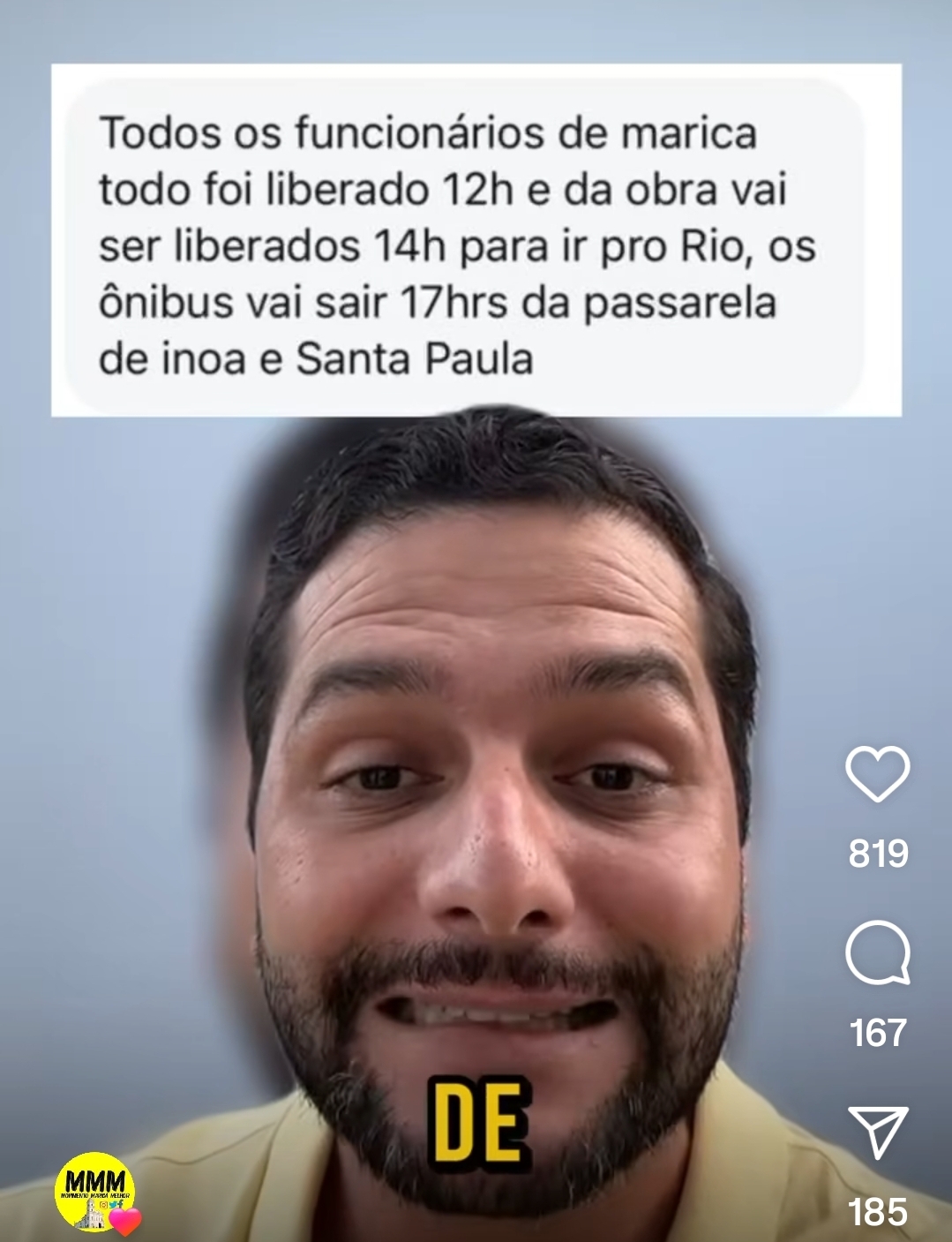Open the comments on this reel

[877, 955]
